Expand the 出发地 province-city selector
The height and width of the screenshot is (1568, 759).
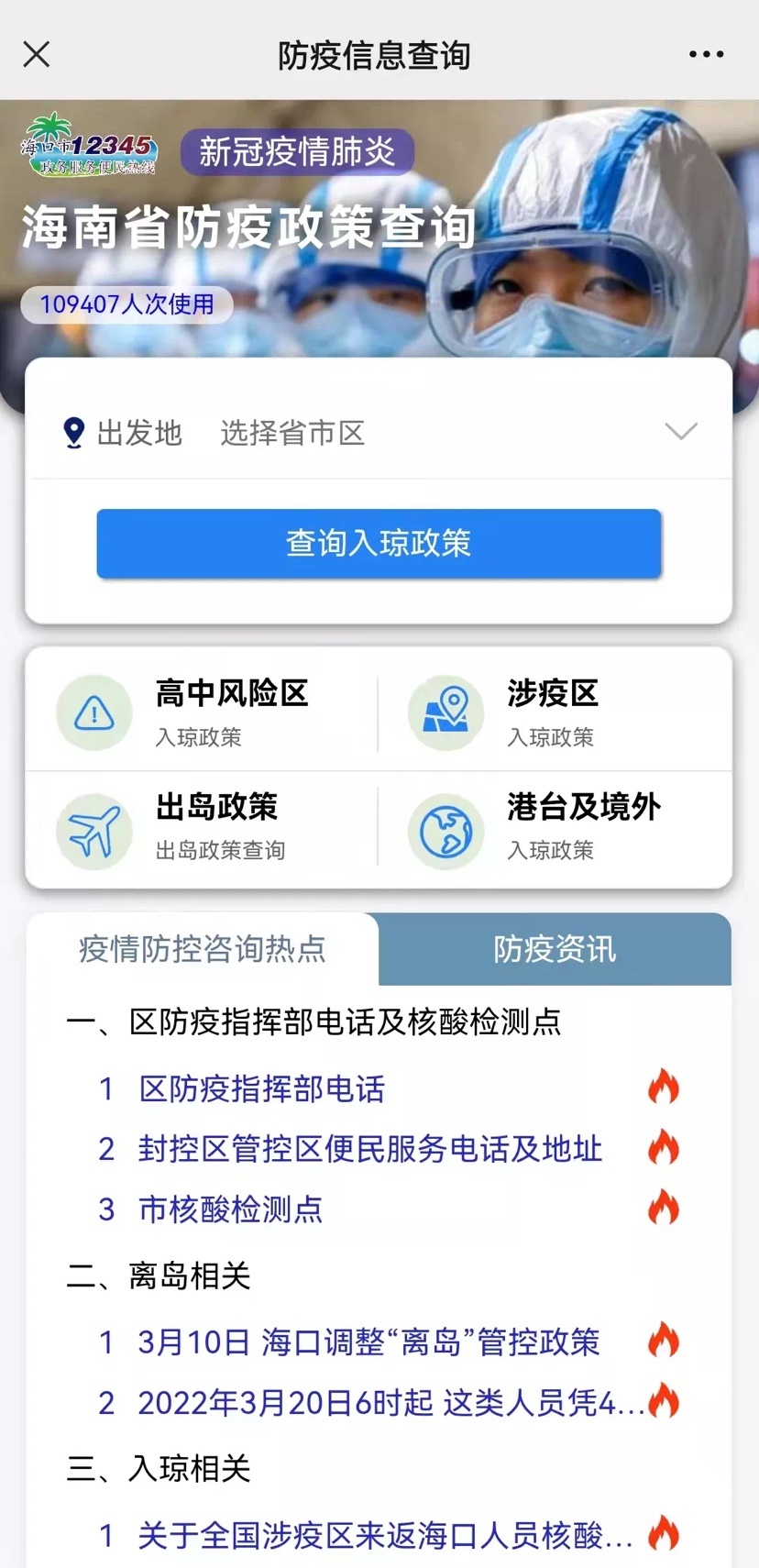[379, 433]
